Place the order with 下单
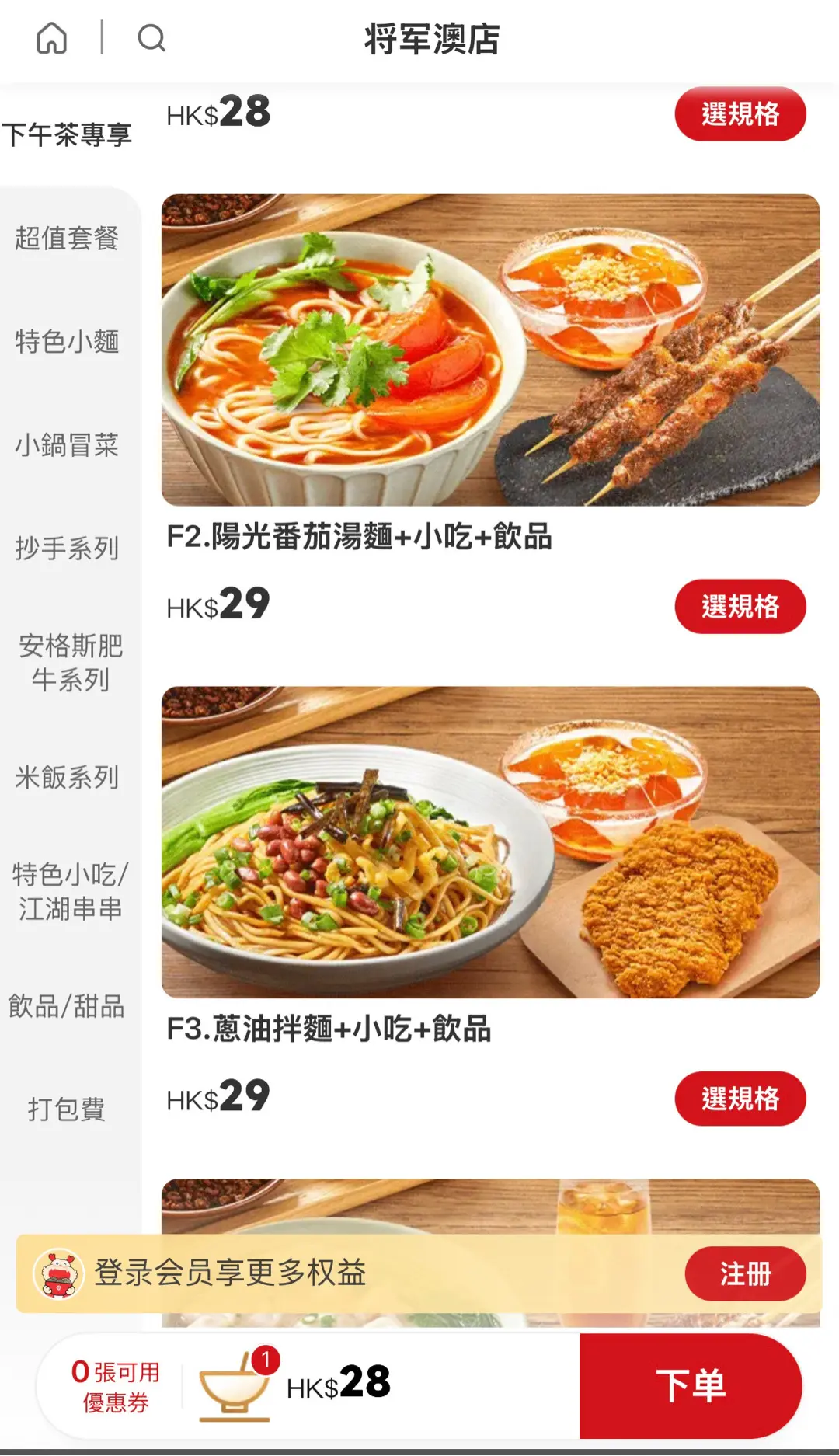Viewport: 839px width, 1456px height. [x=690, y=1386]
